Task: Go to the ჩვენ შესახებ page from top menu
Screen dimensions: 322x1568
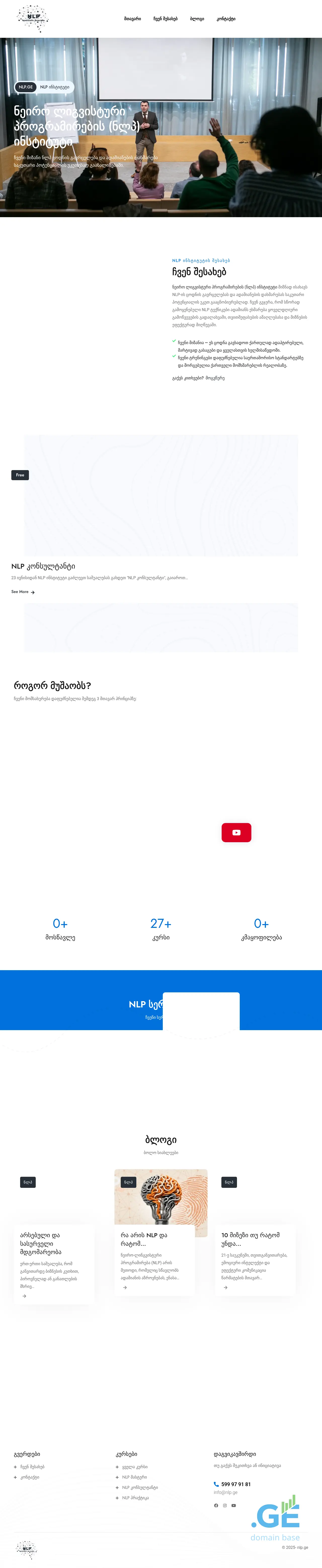Action: [165, 19]
